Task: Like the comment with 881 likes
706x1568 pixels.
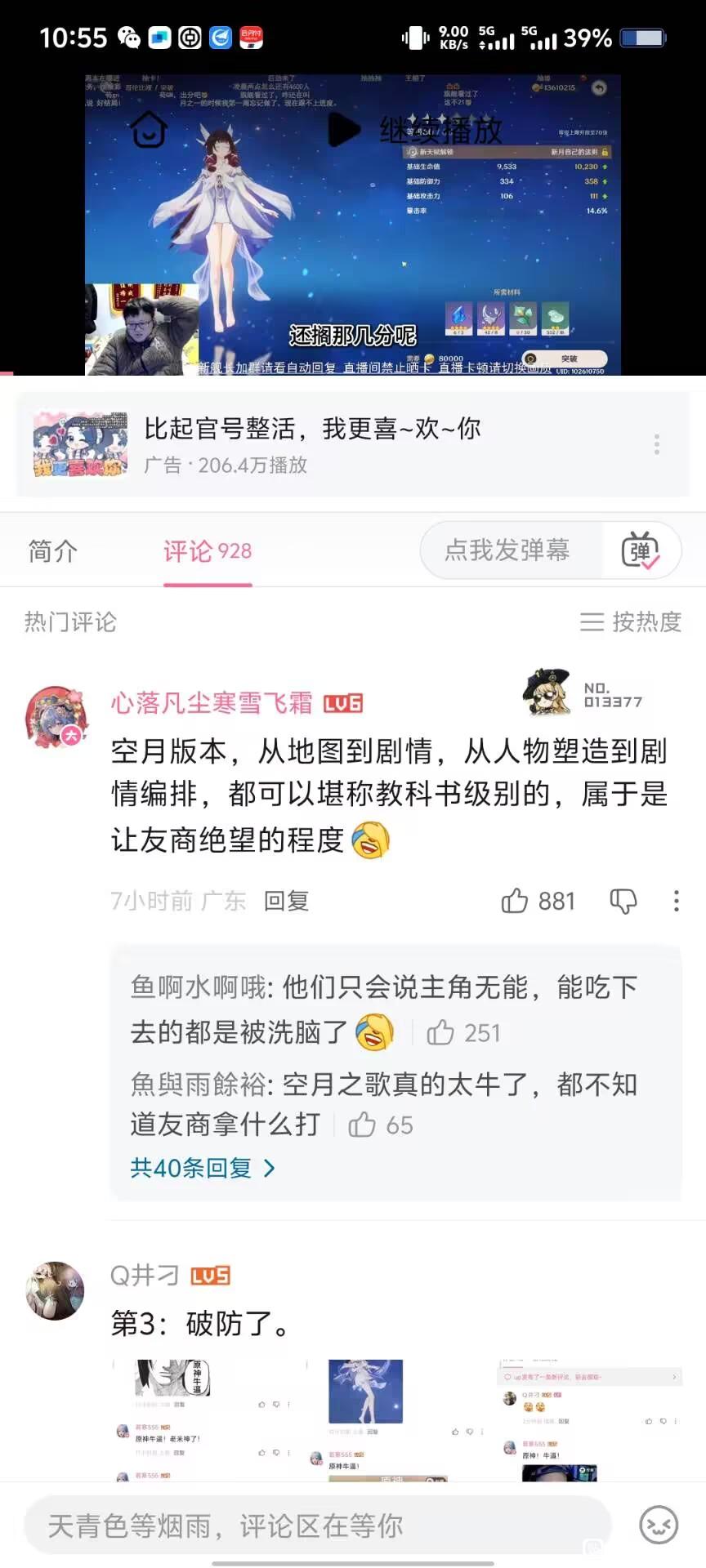Action: pos(515,901)
